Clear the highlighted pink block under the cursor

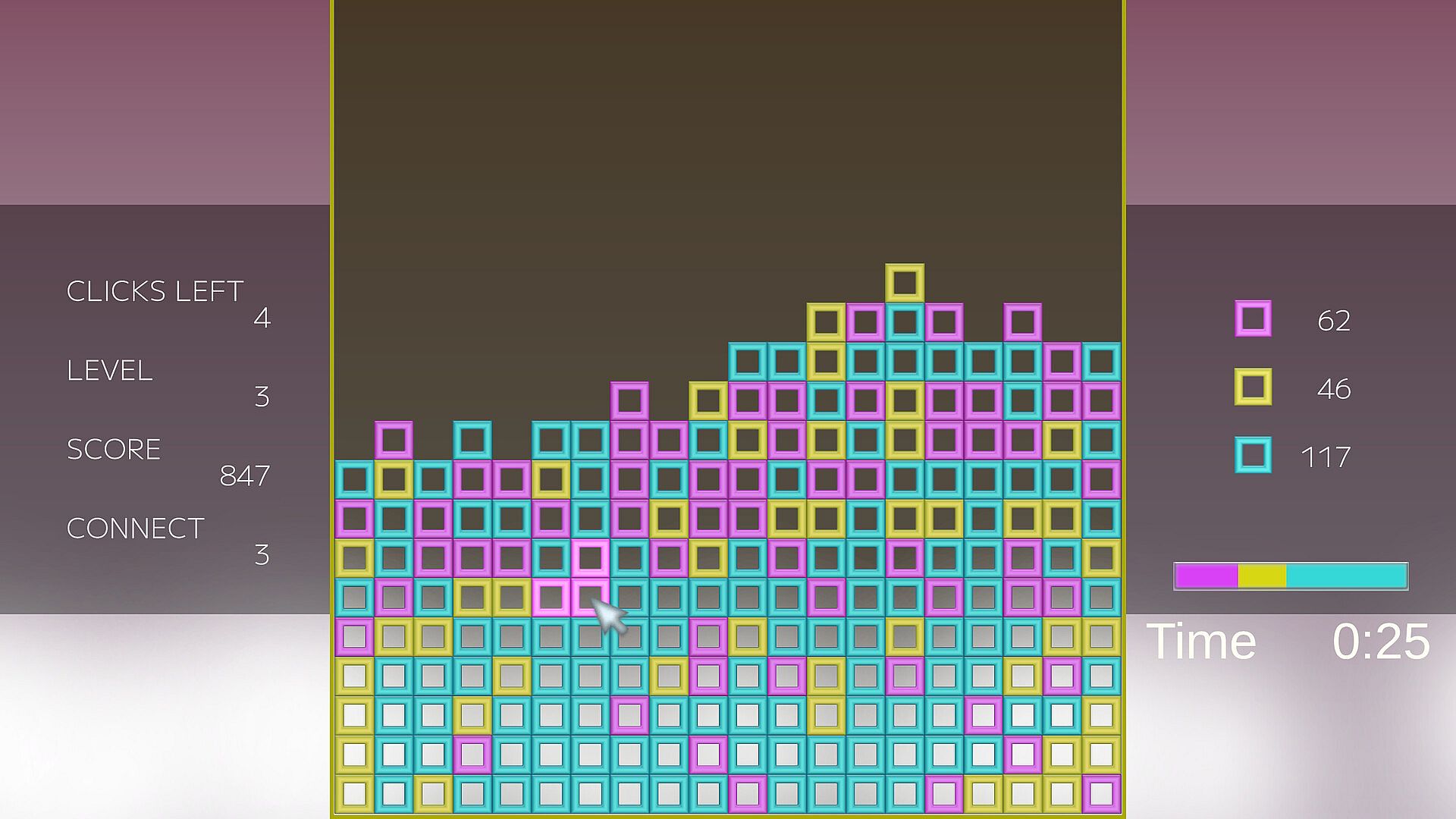[589, 597]
